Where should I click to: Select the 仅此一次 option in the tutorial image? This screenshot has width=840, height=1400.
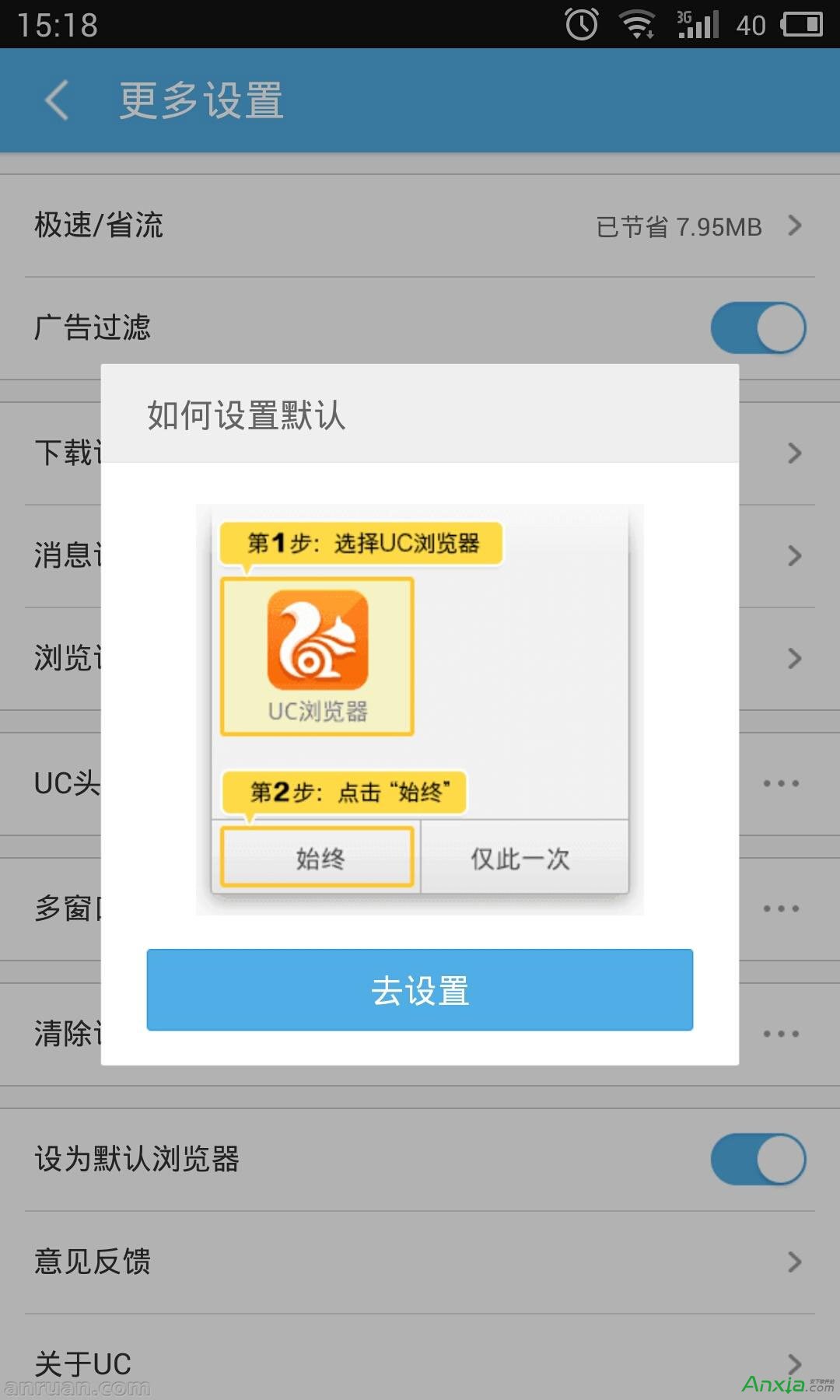[520, 858]
